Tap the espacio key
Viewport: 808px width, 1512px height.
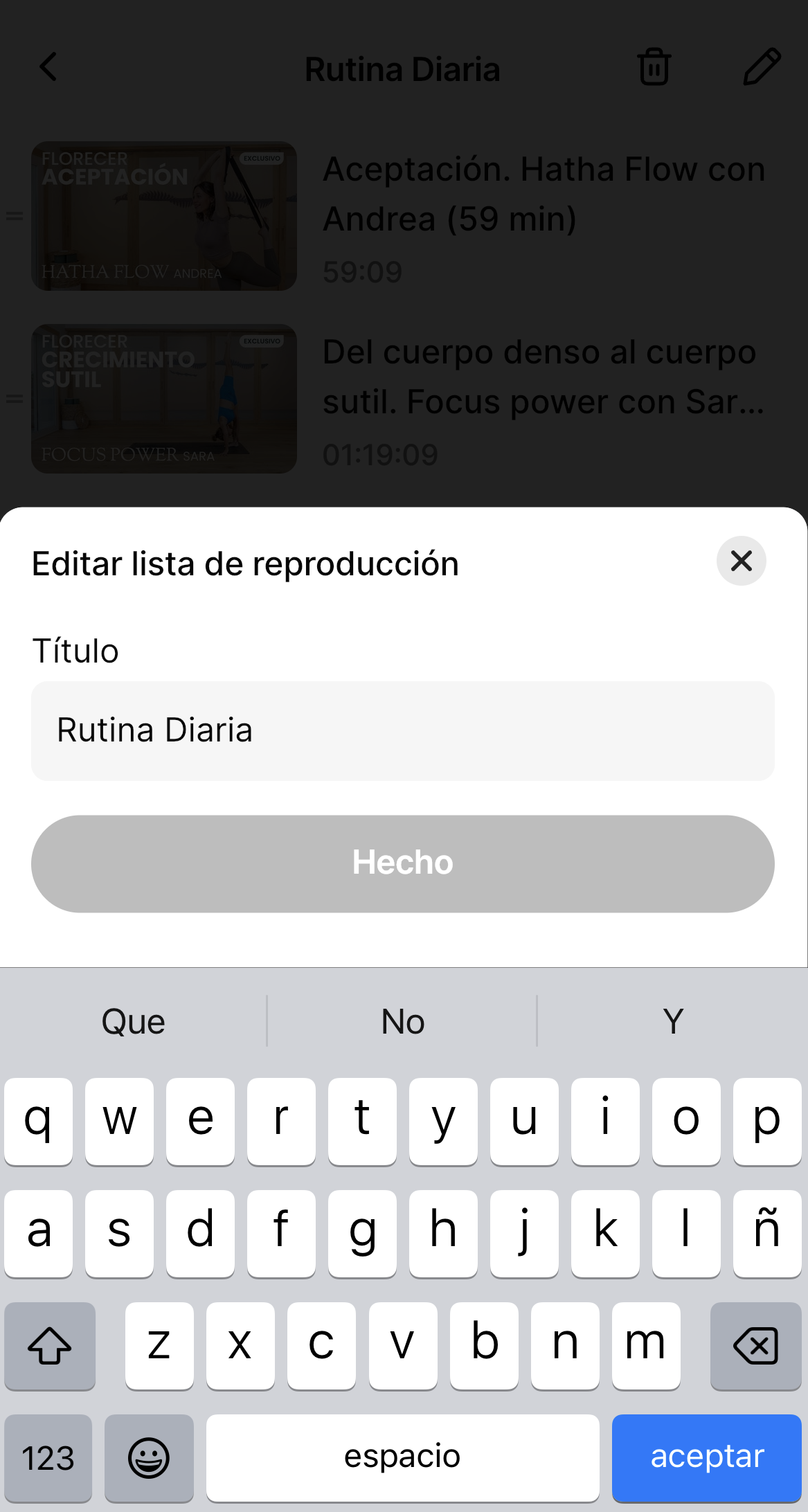point(402,1457)
